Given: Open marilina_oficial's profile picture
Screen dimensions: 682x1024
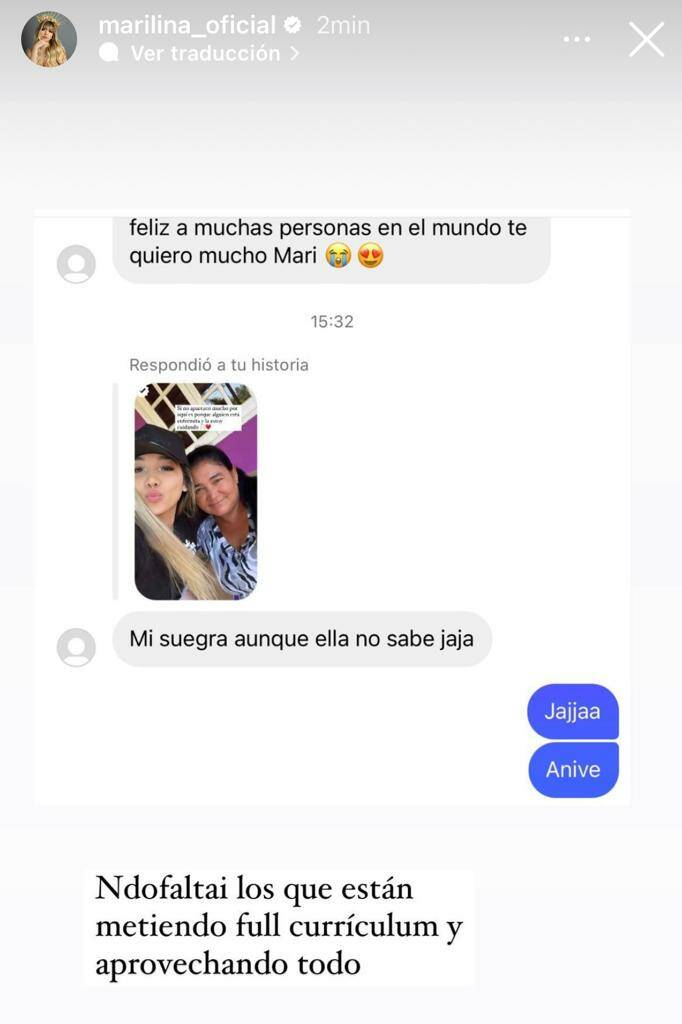Looking at the screenshot, I should (x=49, y=40).
